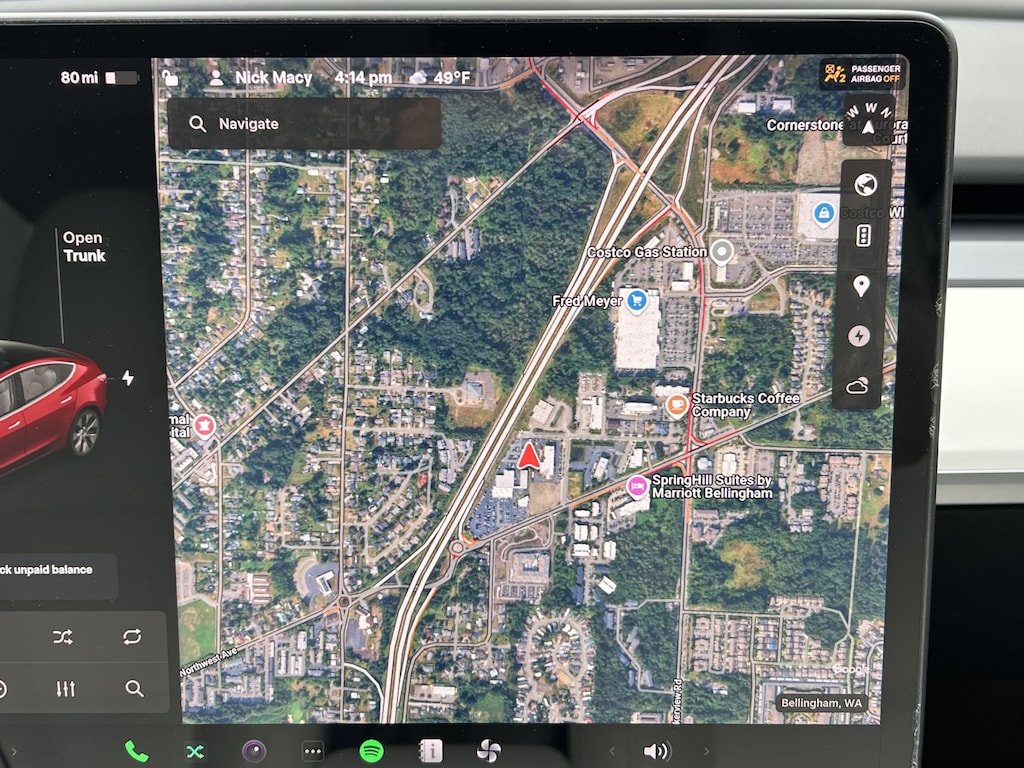Select the Costco Gas Station marker

[721, 251]
